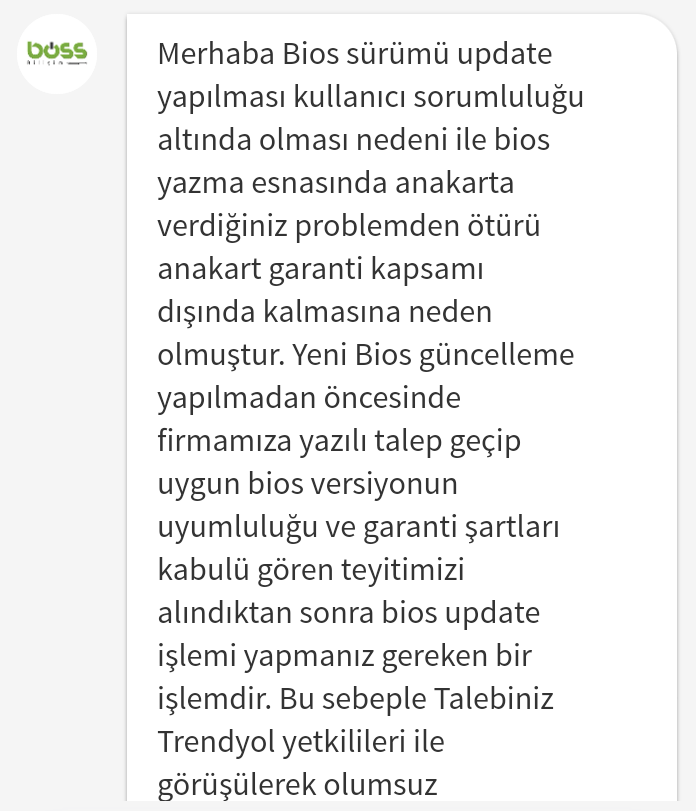This screenshot has height=811, width=696.
Task: Open the Boss seller profile avatar
Action: pos(58,54)
